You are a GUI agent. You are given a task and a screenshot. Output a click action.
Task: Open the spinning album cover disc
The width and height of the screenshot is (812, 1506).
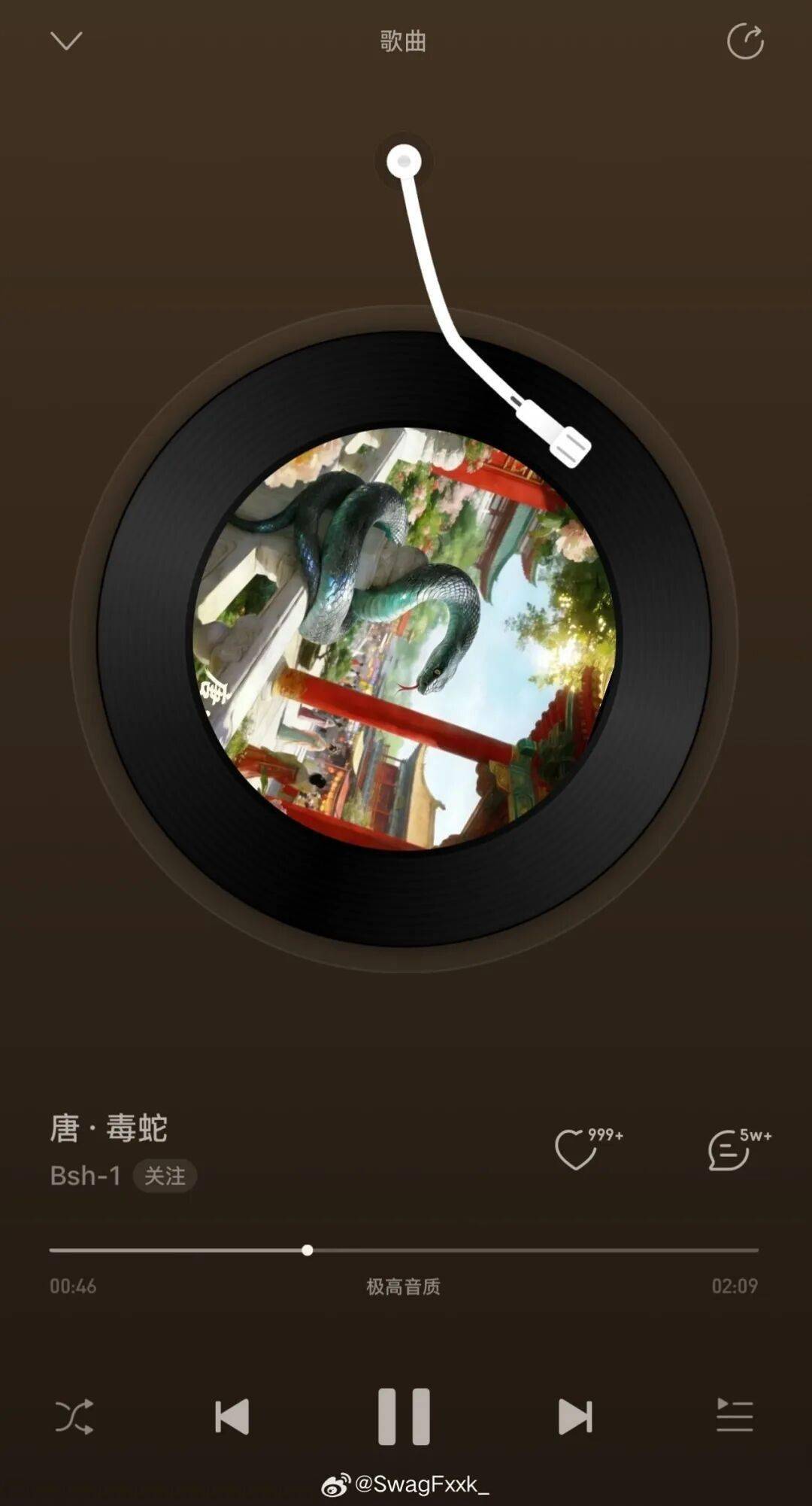click(404, 638)
